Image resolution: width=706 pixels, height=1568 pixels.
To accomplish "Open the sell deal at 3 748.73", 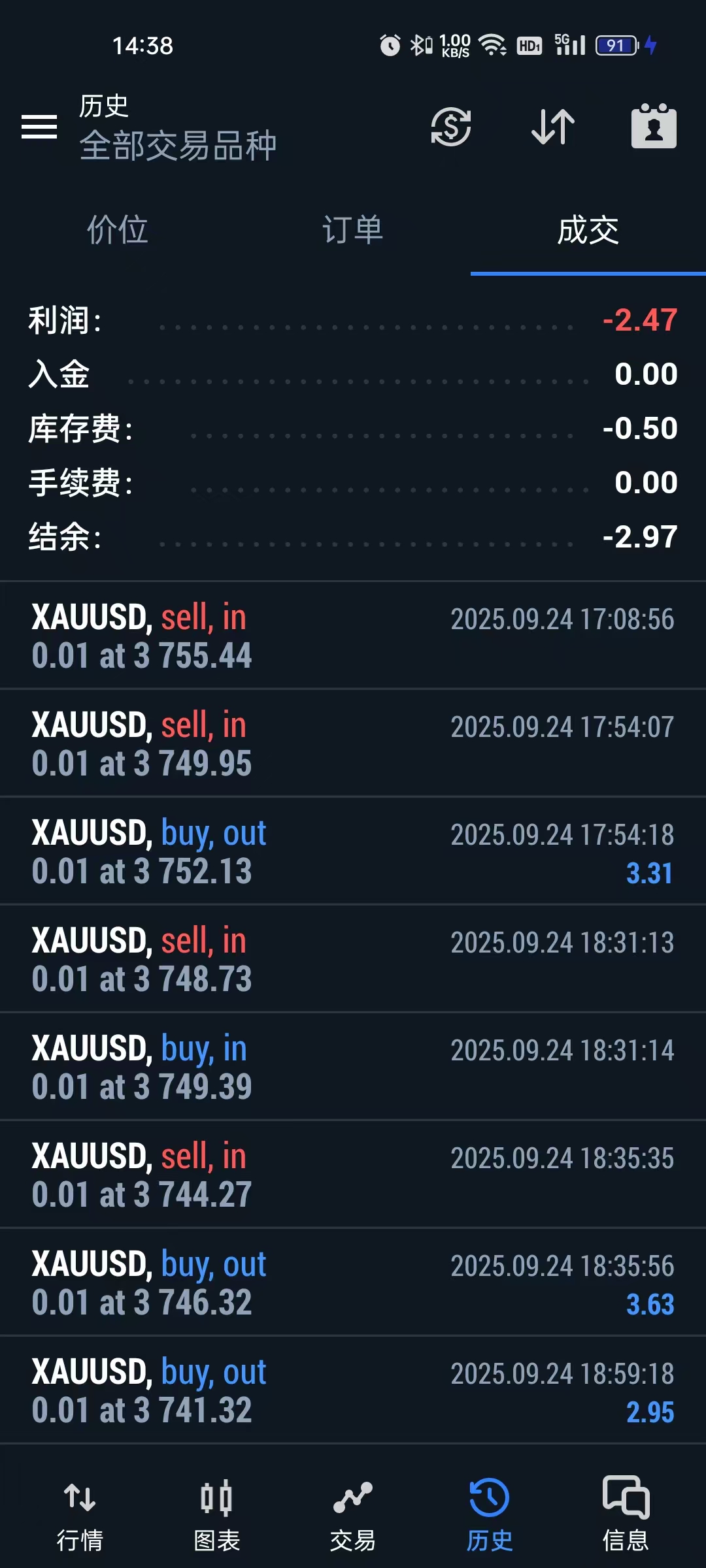I will tap(353, 959).
